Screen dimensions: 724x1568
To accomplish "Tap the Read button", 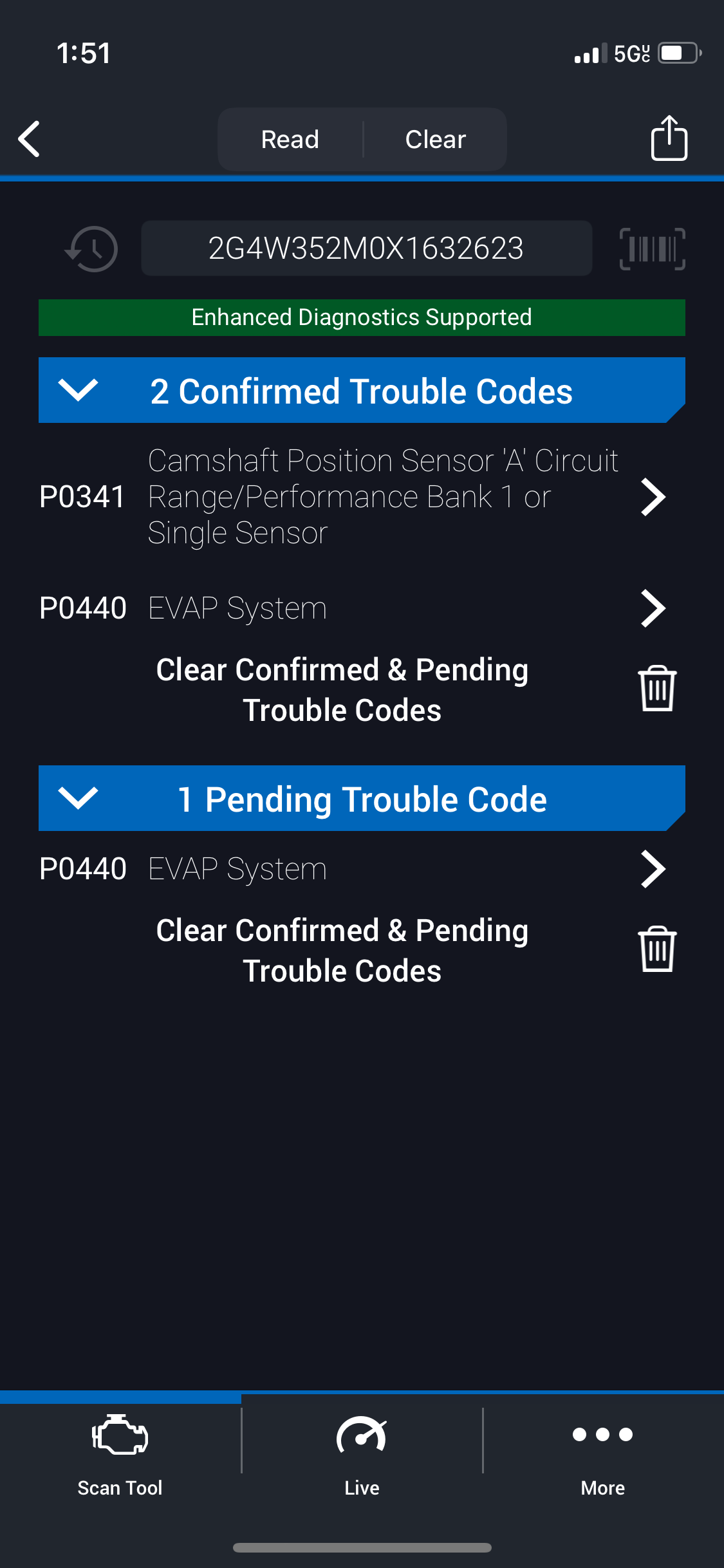I will point(290,139).
